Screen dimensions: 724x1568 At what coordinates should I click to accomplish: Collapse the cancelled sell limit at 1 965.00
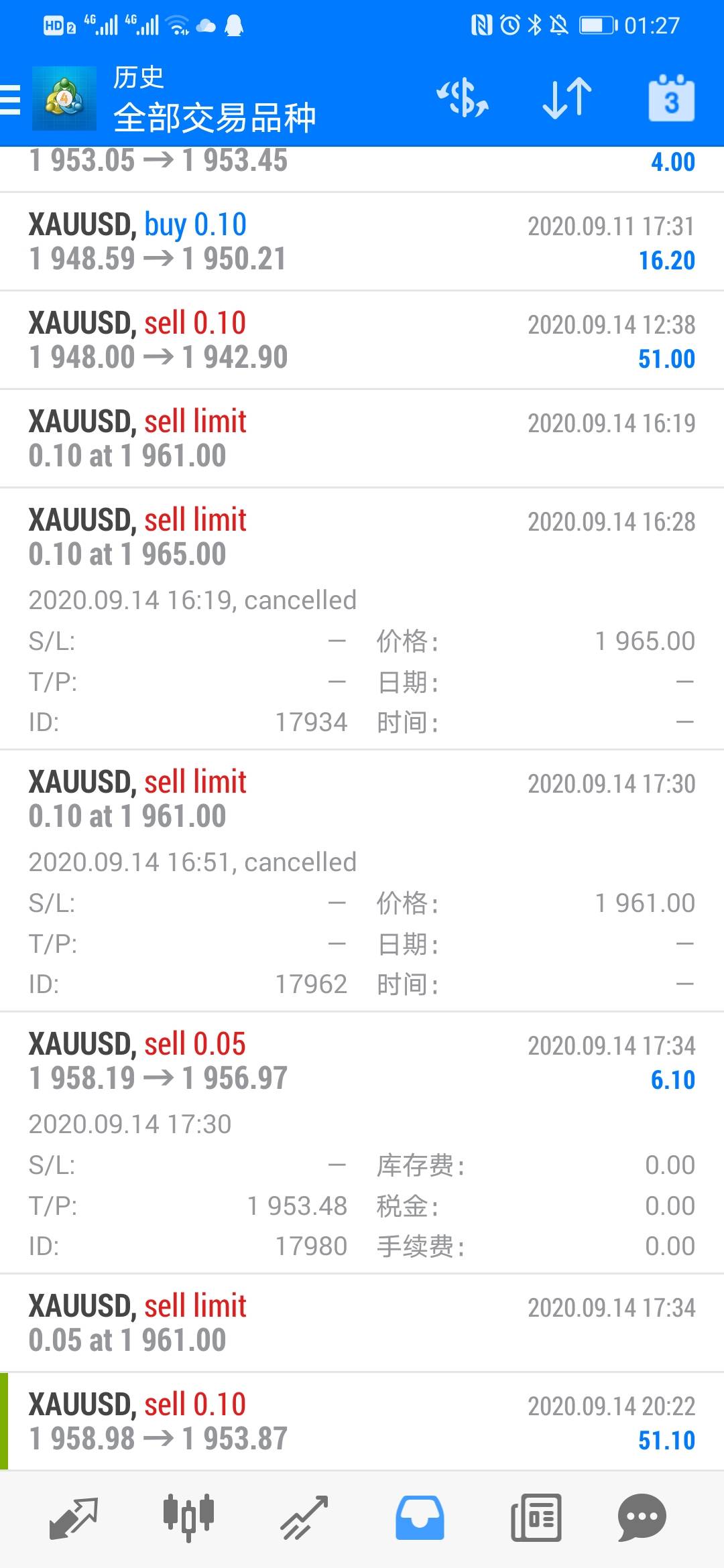coord(362,537)
